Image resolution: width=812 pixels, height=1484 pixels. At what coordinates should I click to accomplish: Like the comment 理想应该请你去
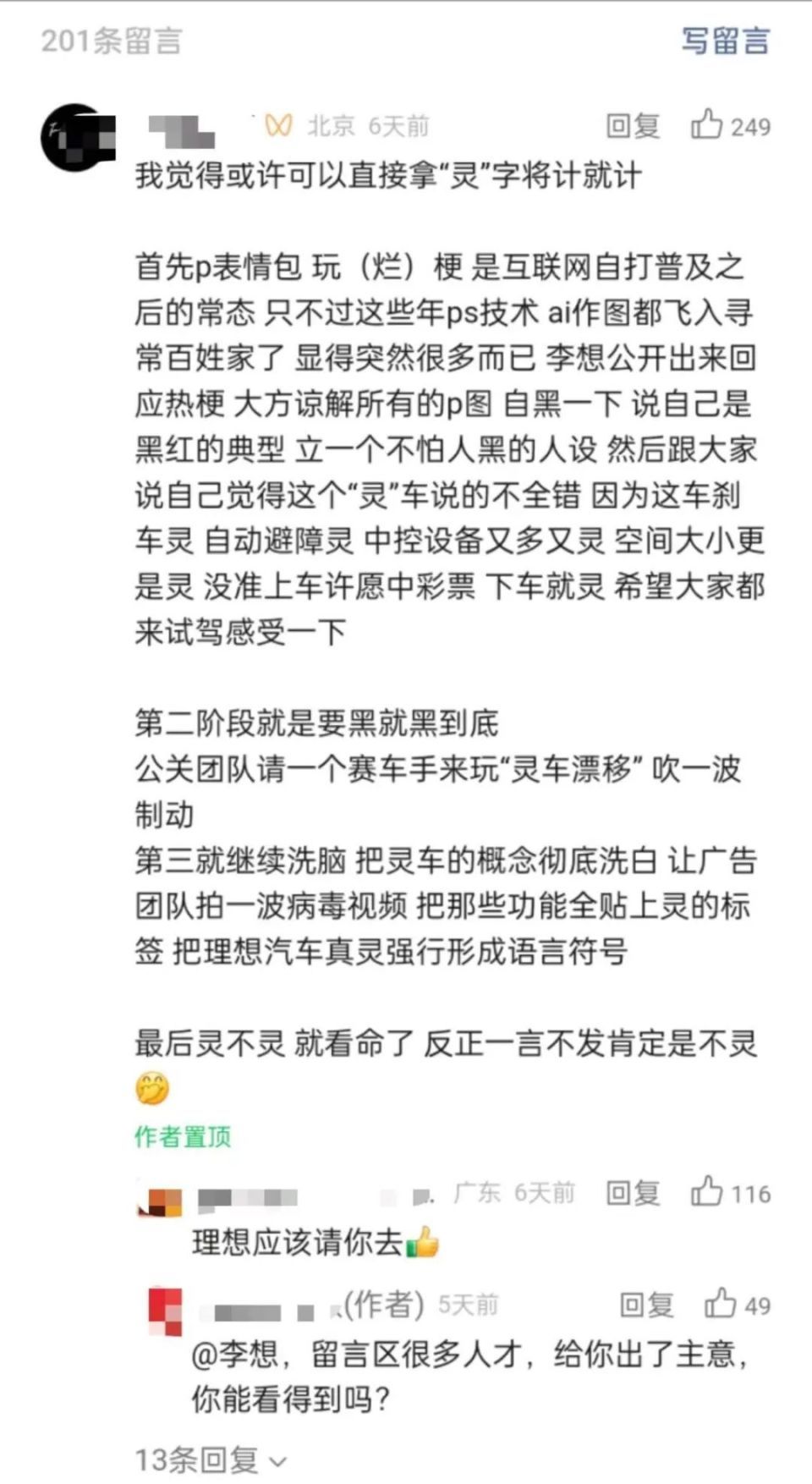[707, 1192]
